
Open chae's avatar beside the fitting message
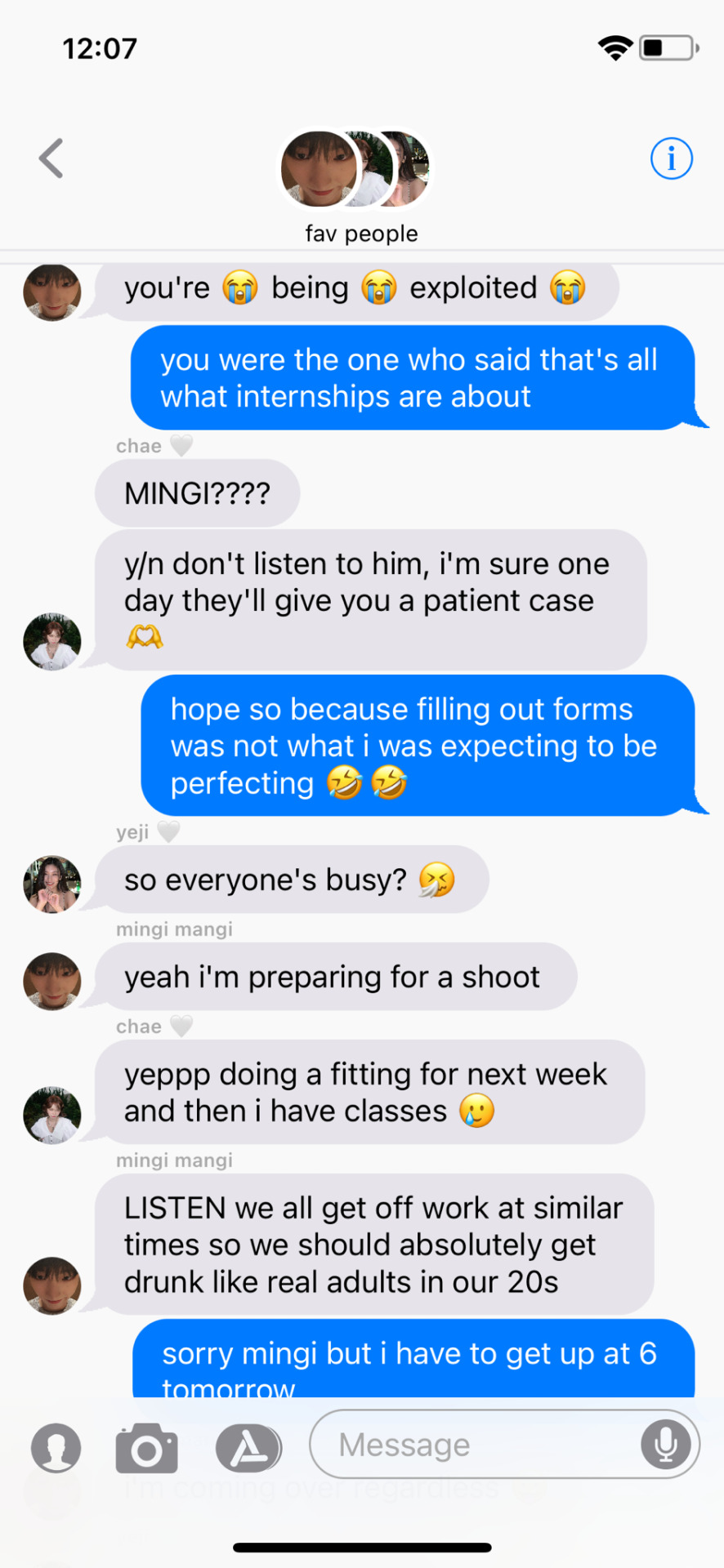52,1116
